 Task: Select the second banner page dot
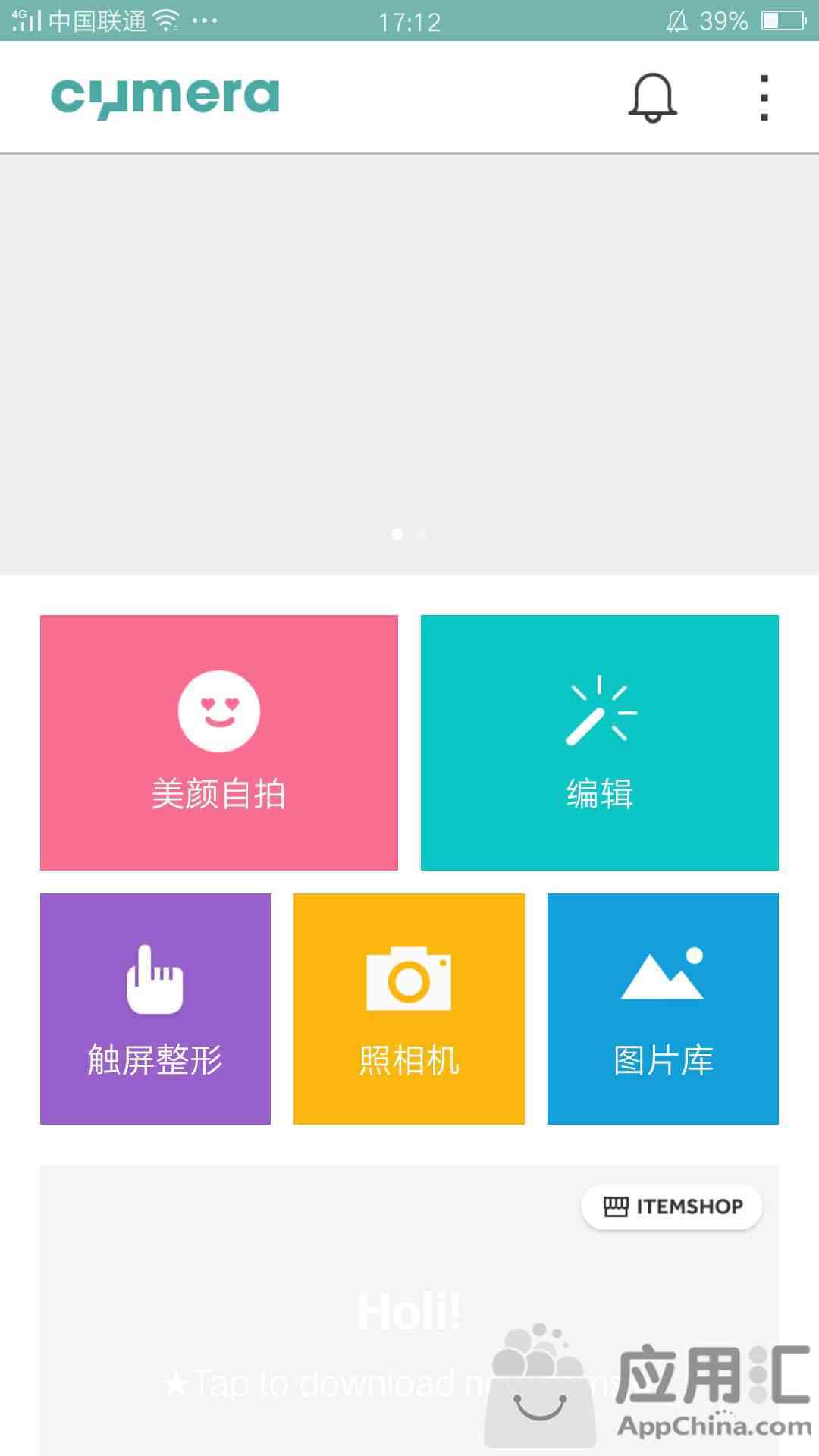click(422, 535)
